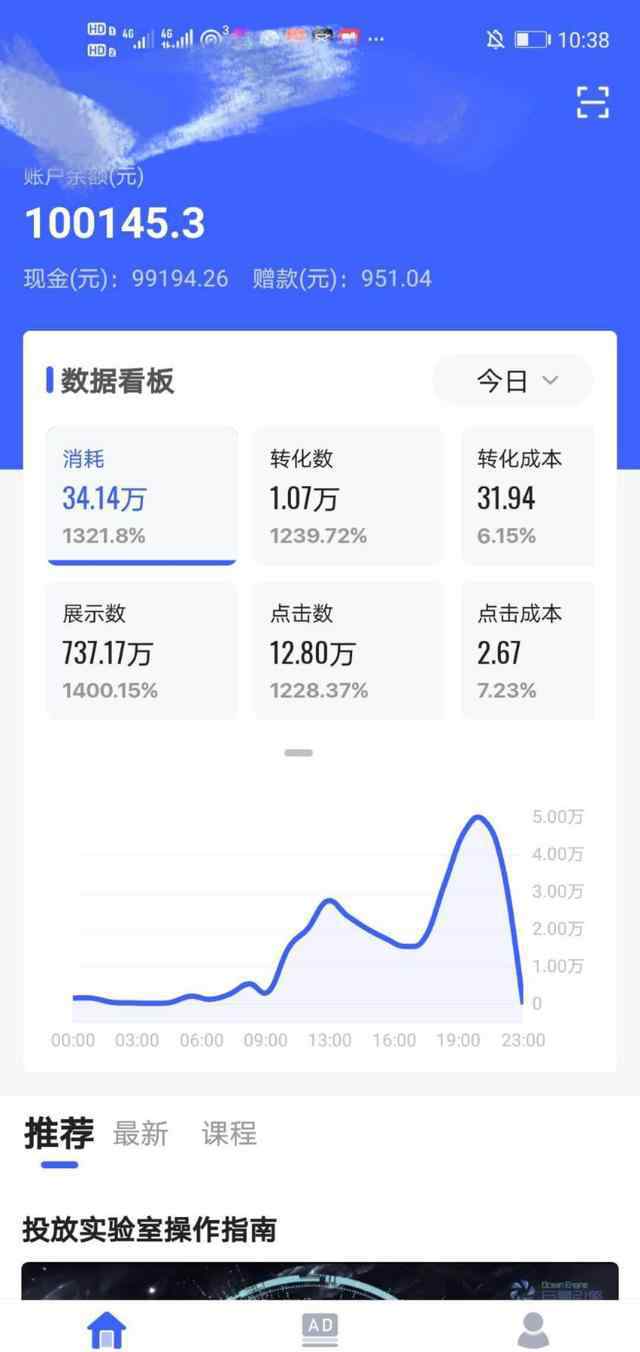Select the 点击成本 metric card
The width and height of the screenshot is (640, 1352).
pos(528,650)
